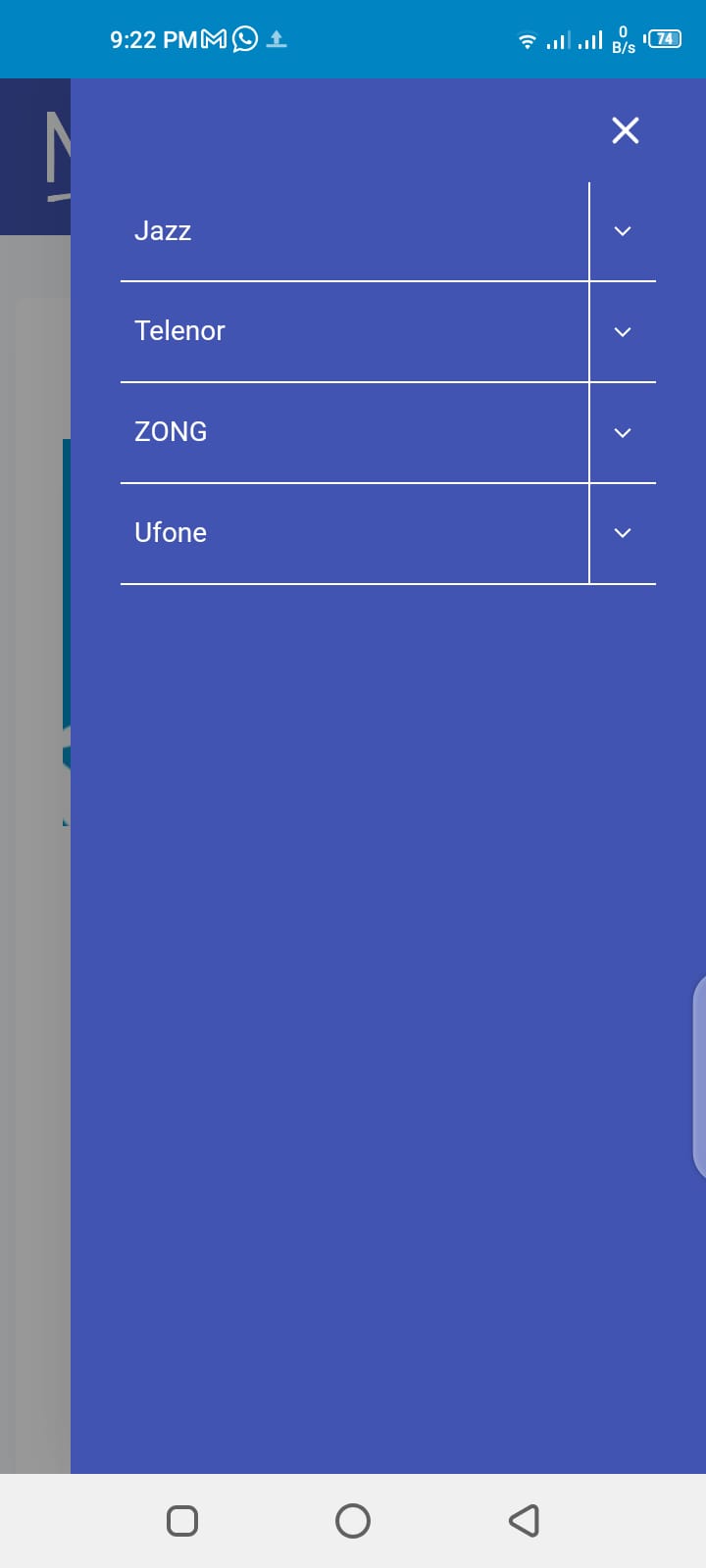Close the side menu drawer
Screen dimensions: 706x1568
tap(625, 130)
